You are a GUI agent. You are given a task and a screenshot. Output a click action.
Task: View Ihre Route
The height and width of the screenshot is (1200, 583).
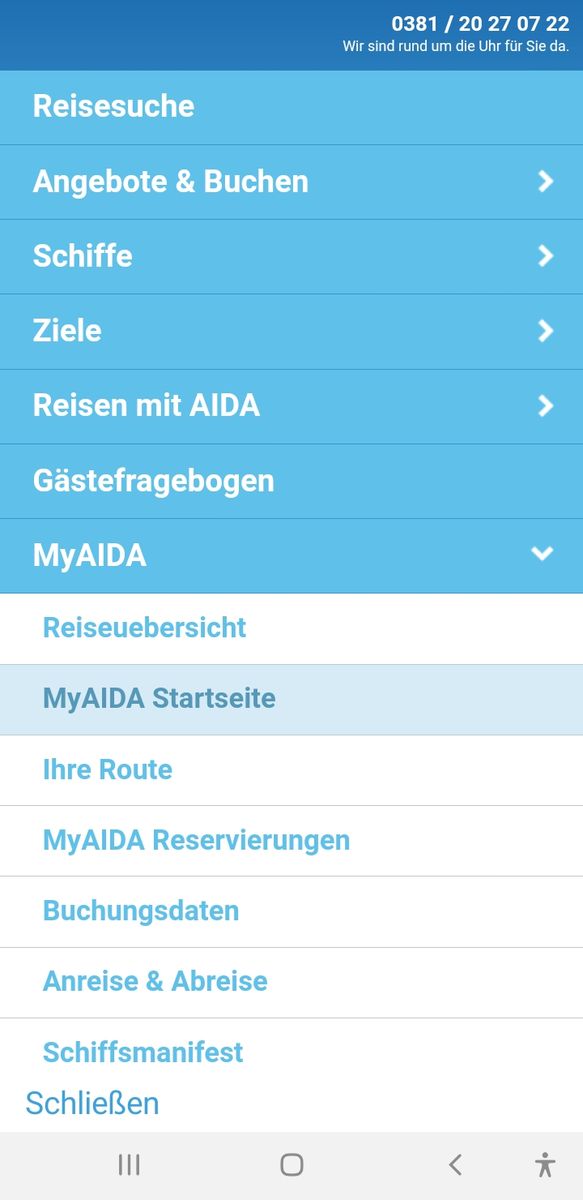pos(291,771)
